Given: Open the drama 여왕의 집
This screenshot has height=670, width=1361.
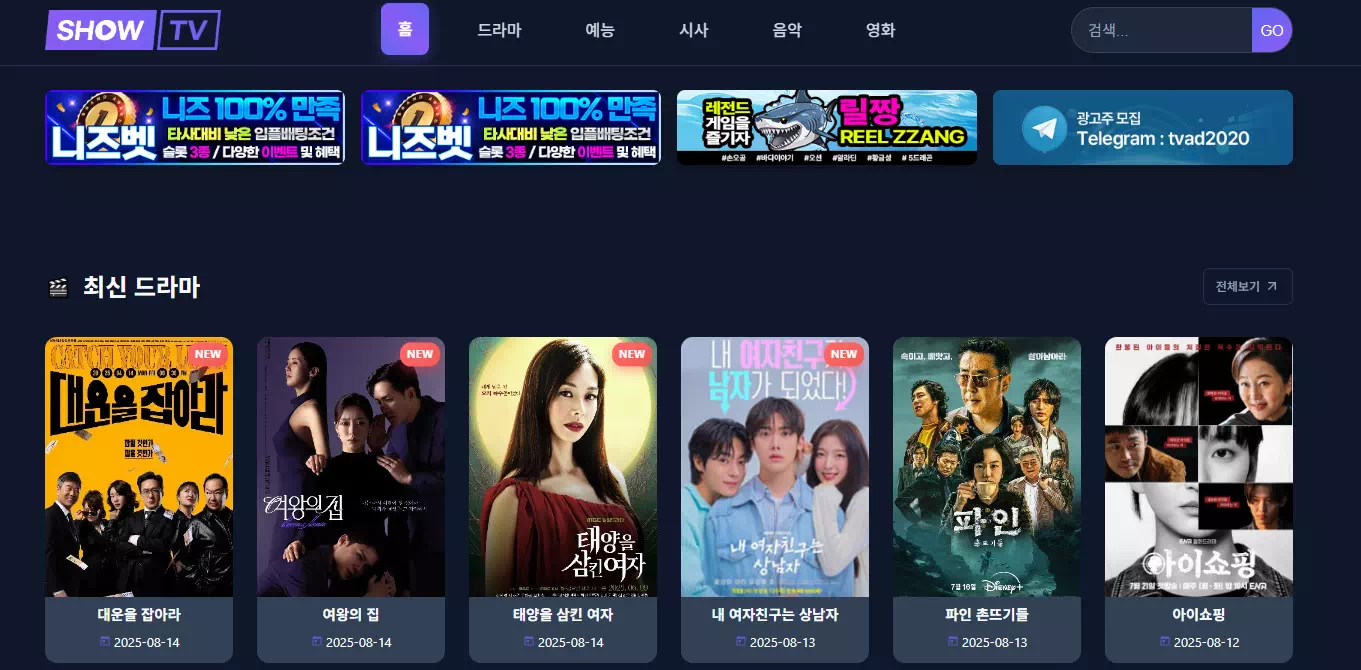Looking at the screenshot, I should (351, 499).
